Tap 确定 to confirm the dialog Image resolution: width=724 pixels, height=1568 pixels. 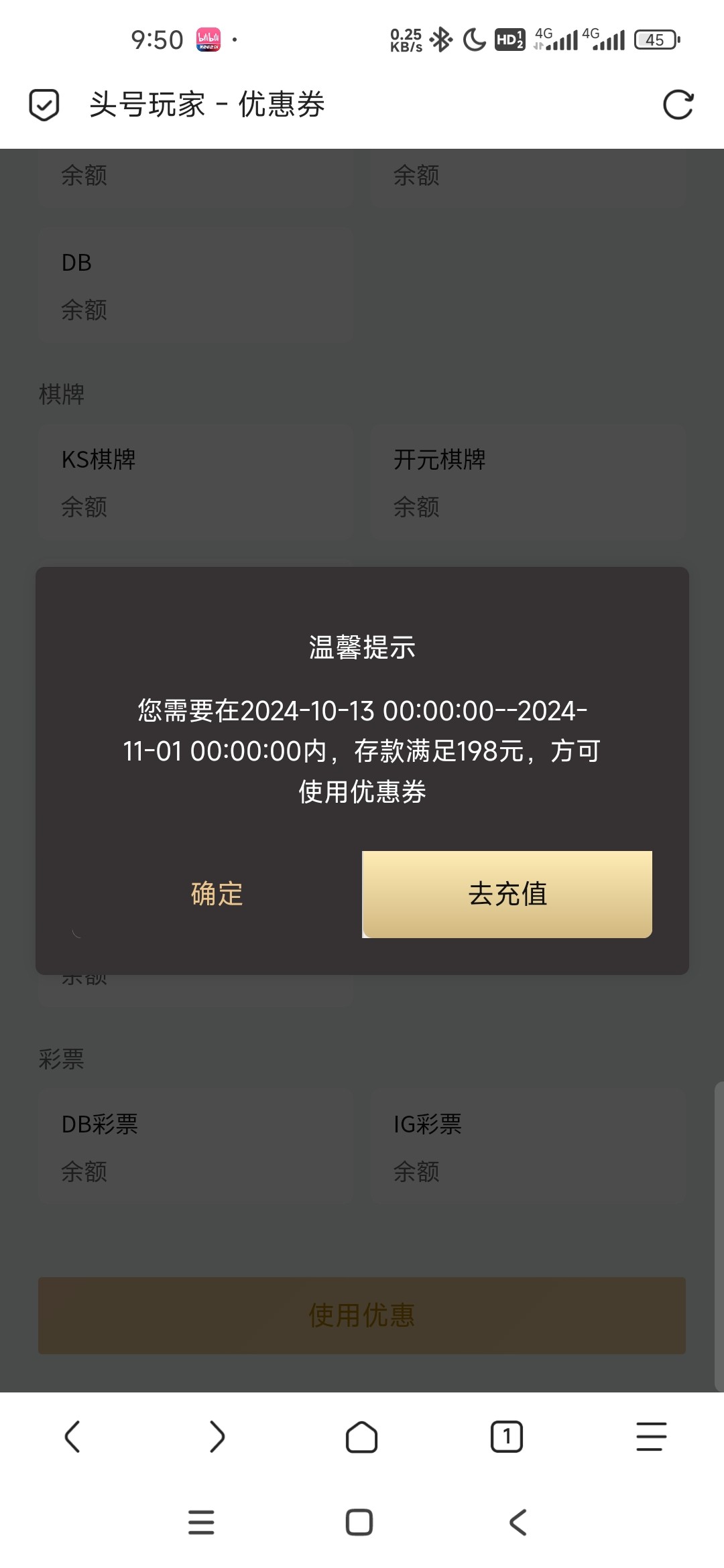point(217,894)
